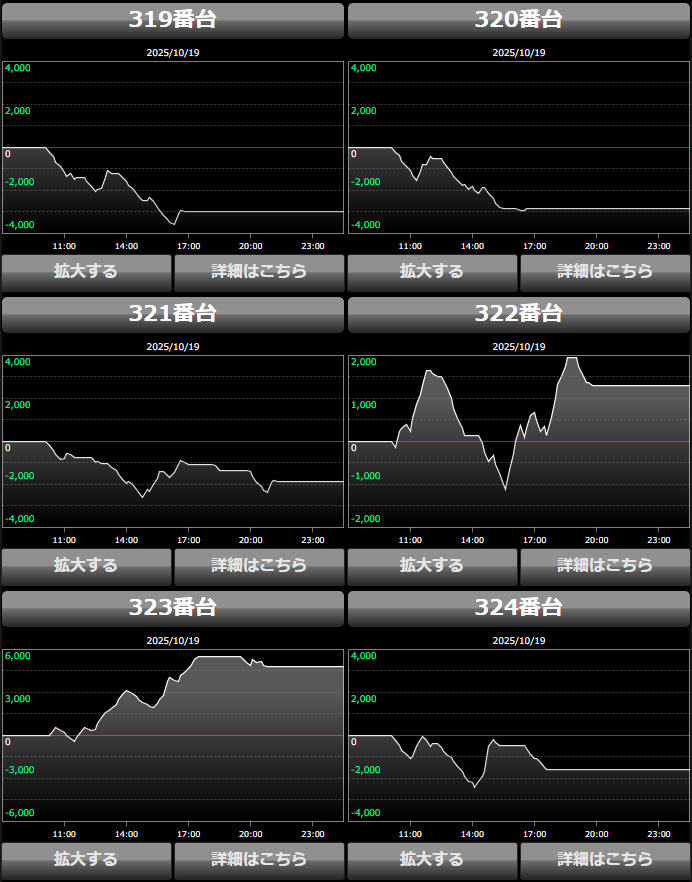The image size is (692, 882).
Task: Select the 320番台 header bar
Action: [x=519, y=20]
